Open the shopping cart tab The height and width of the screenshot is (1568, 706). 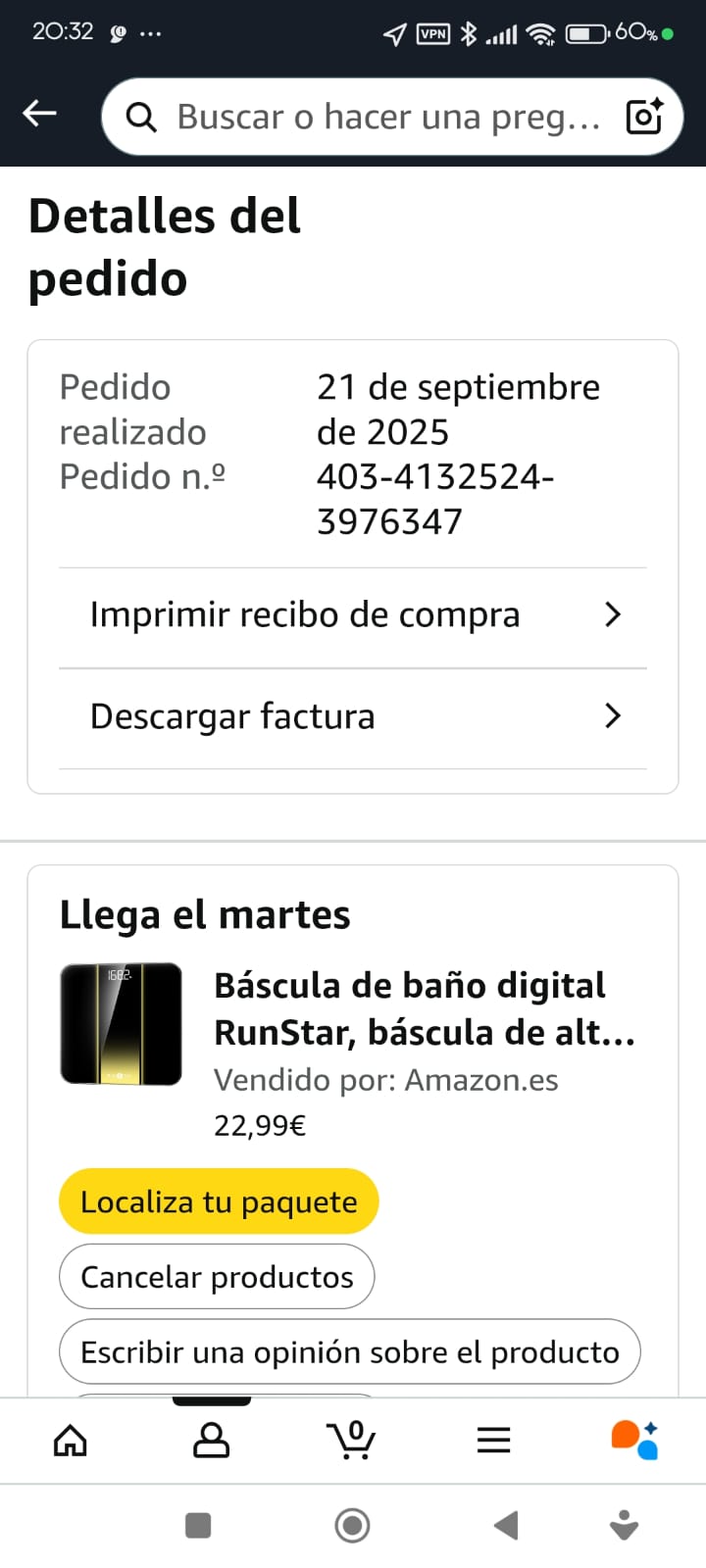point(352,1440)
